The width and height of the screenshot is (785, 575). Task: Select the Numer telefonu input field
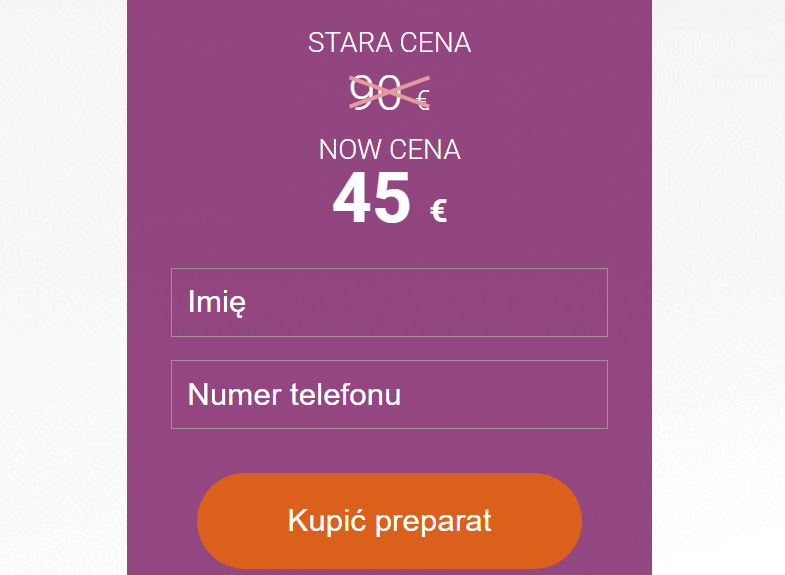(389, 394)
